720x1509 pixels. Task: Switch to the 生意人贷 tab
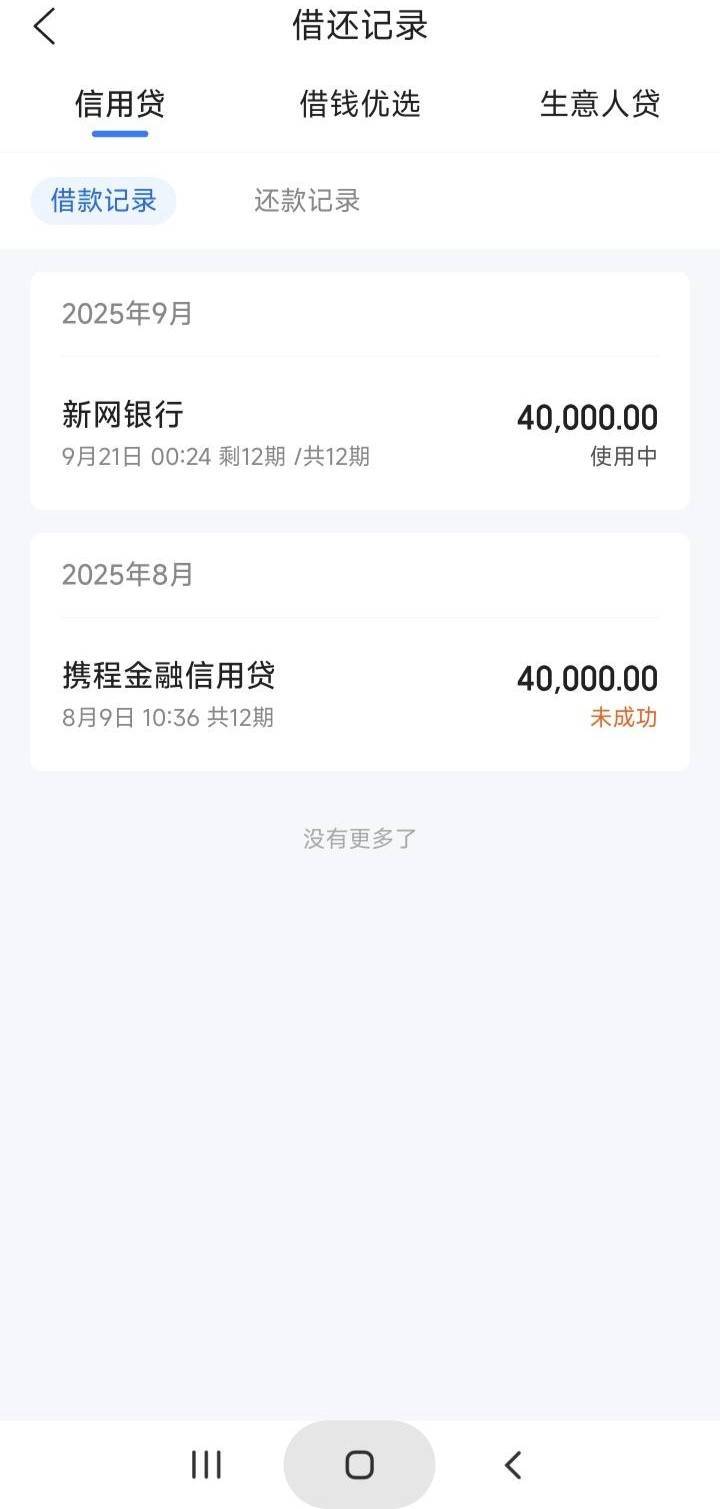pos(600,104)
